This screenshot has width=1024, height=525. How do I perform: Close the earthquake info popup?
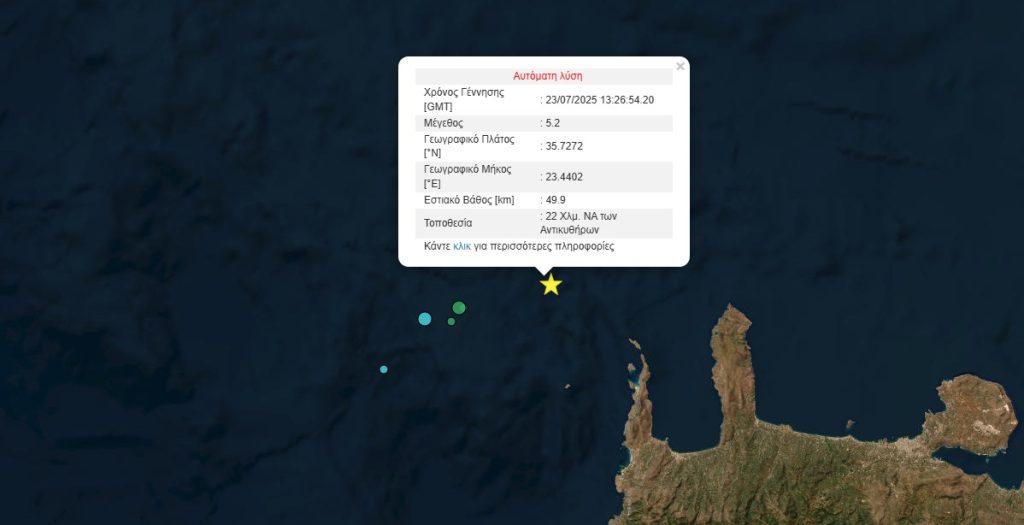pos(680,67)
